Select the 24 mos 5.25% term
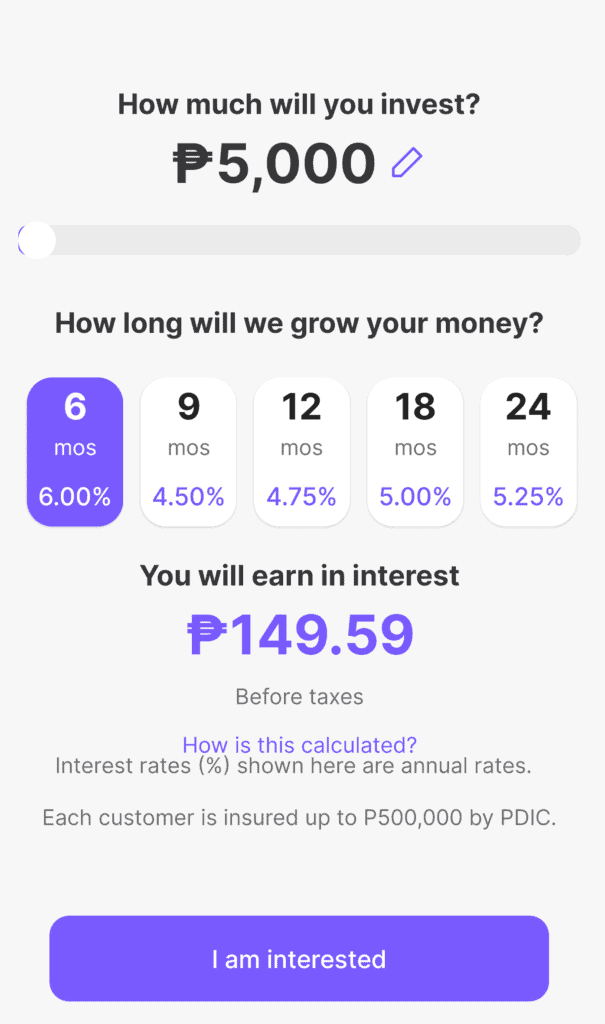This screenshot has width=605, height=1024. coord(529,451)
